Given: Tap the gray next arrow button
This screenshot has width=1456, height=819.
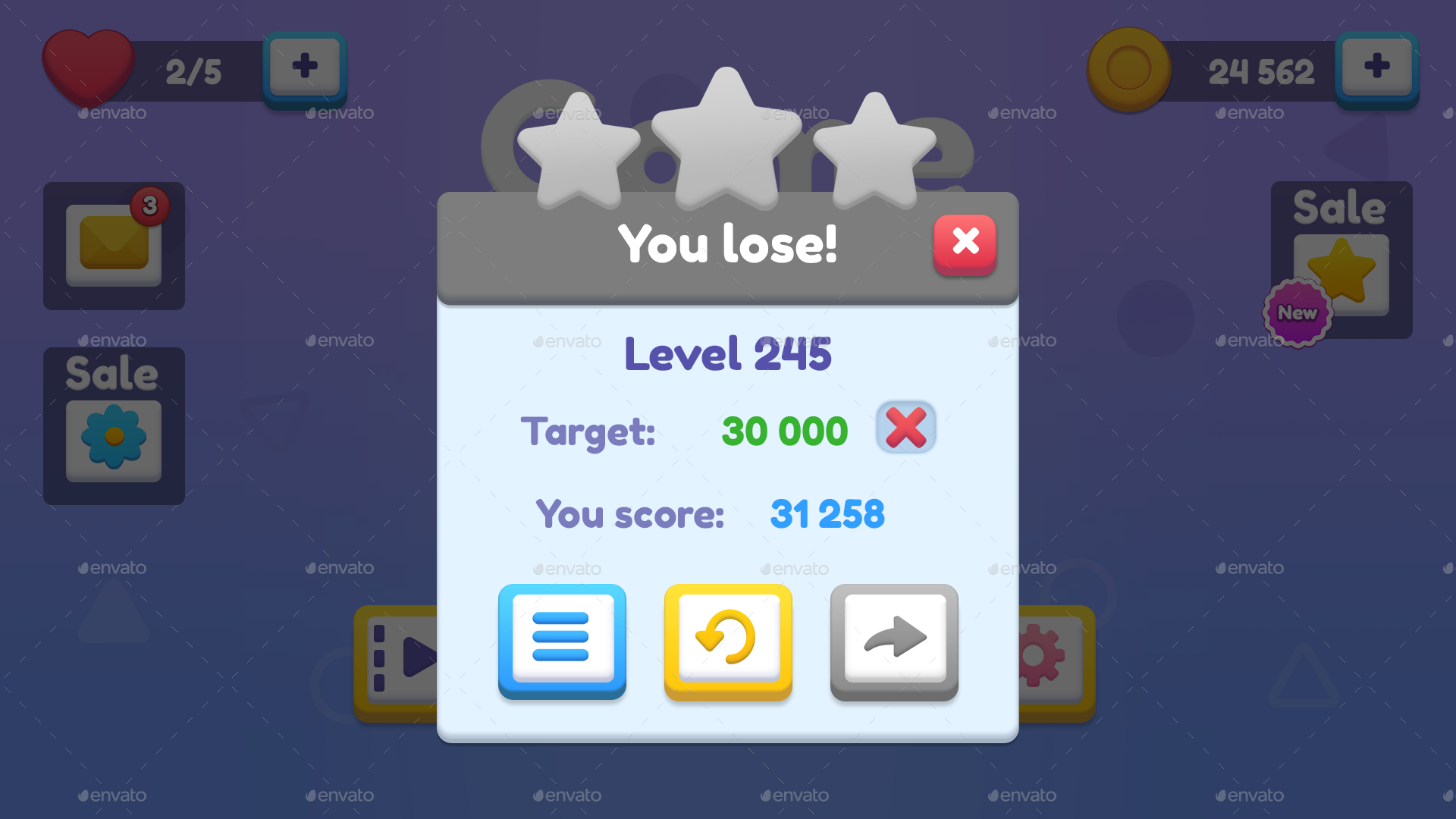Looking at the screenshot, I should click(x=894, y=639).
